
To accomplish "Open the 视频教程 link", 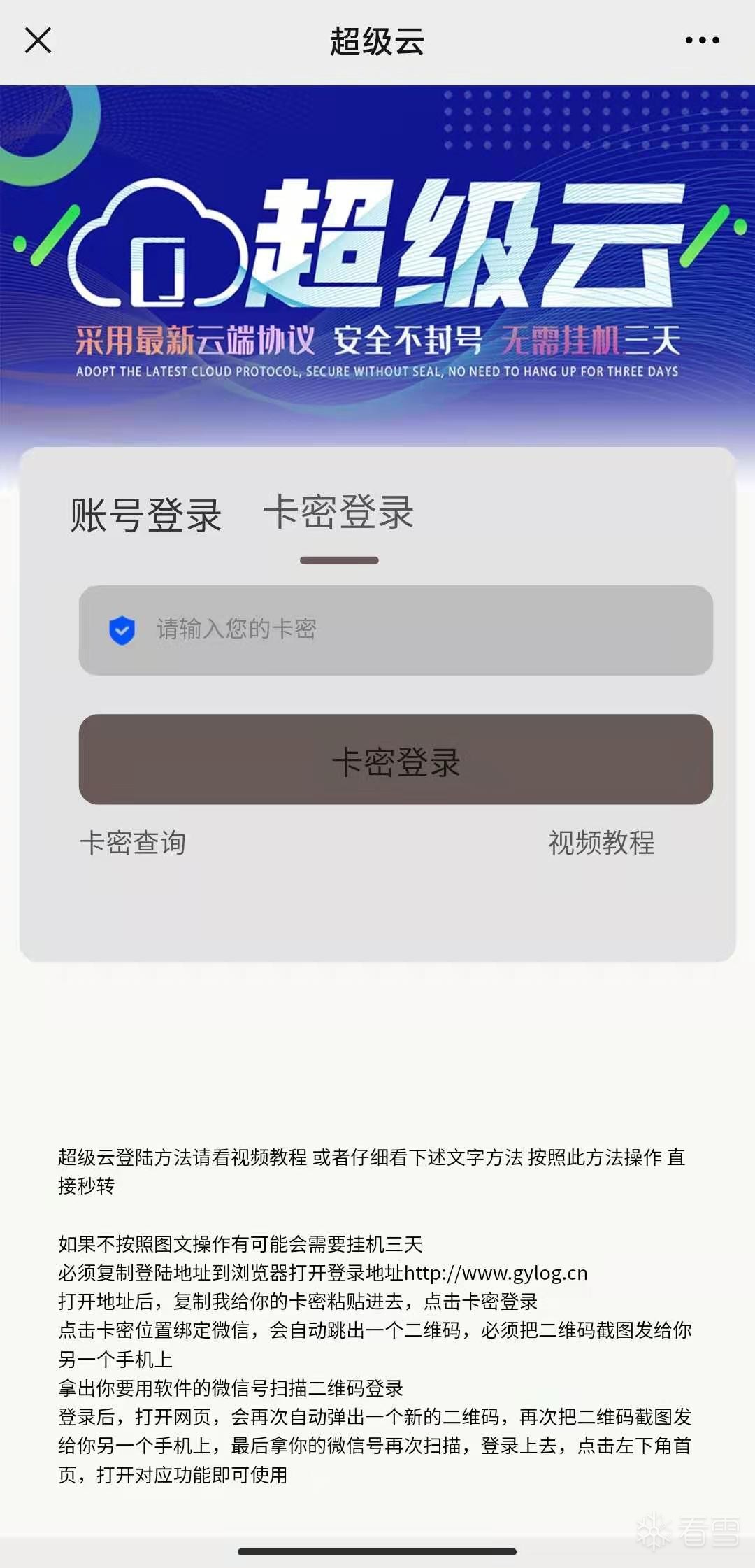I will 601,843.
